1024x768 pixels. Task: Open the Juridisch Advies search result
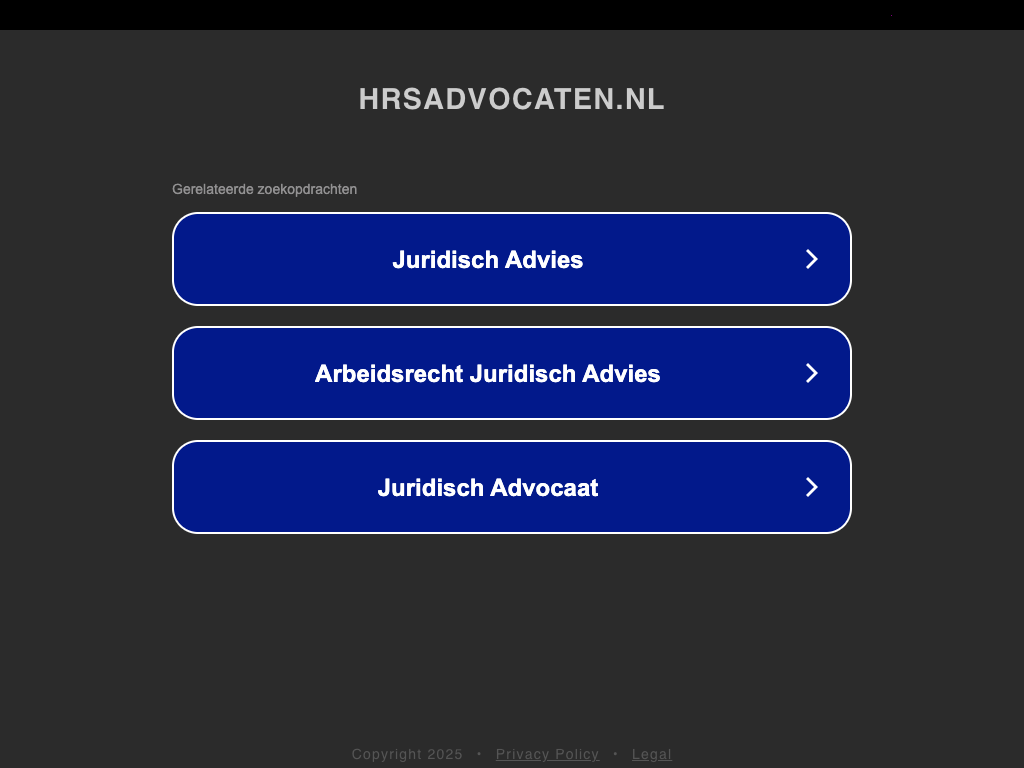click(511, 259)
